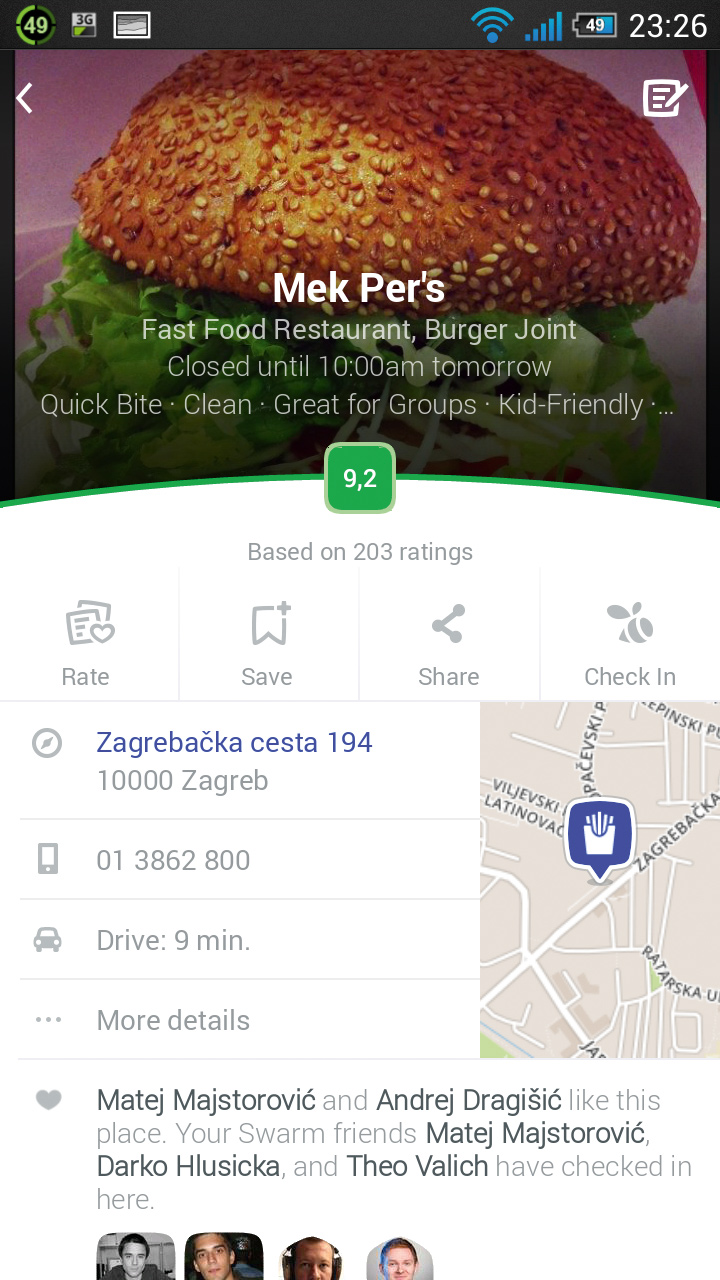
Task: View the 9,2 rating badge
Action: pos(360,478)
